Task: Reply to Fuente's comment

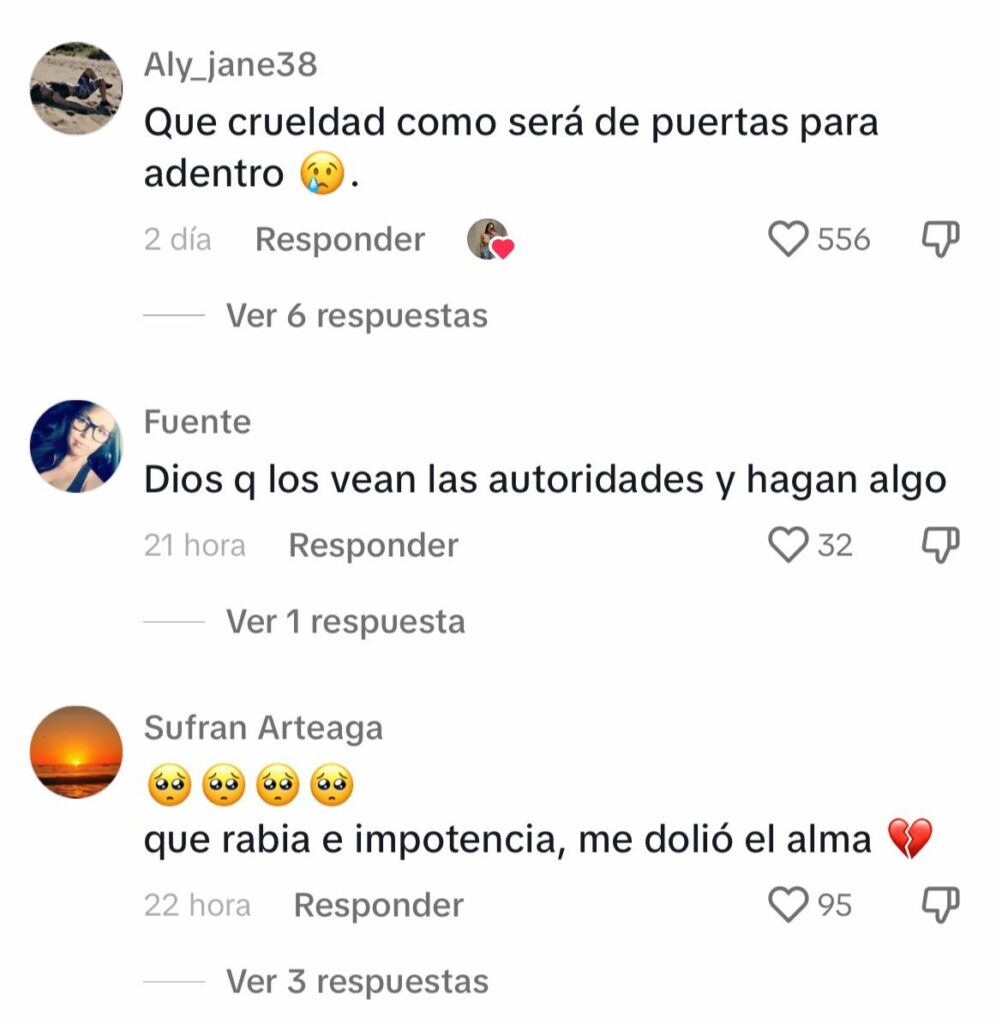Action: (x=373, y=546)
